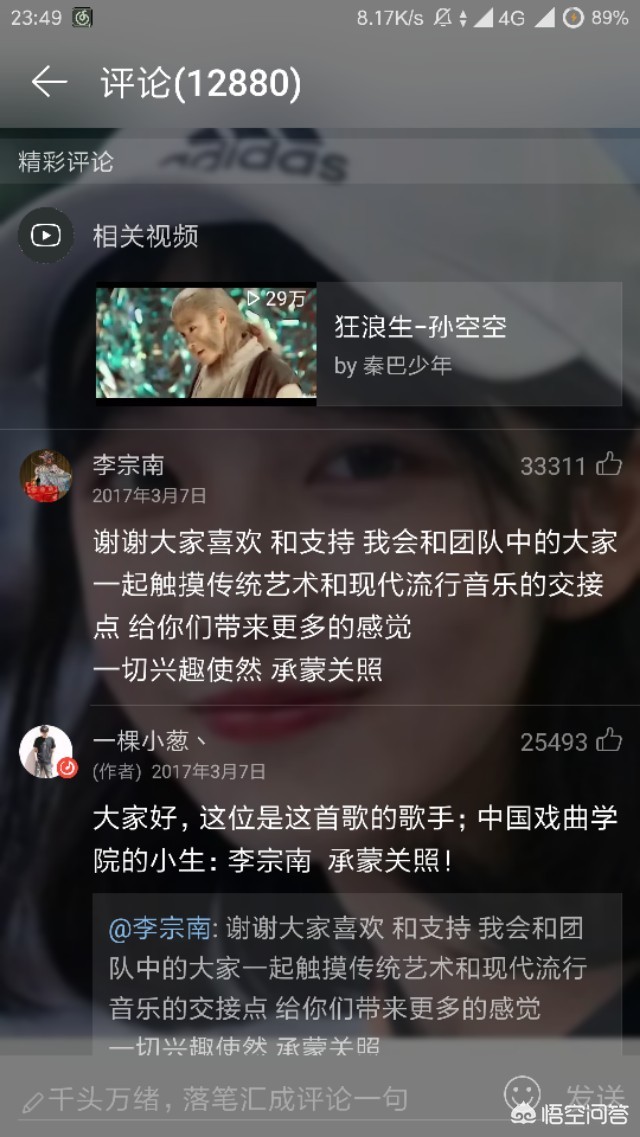Open 一棵小葱's profile avatar
640x1137 pixels.
(x=46, y=751)
